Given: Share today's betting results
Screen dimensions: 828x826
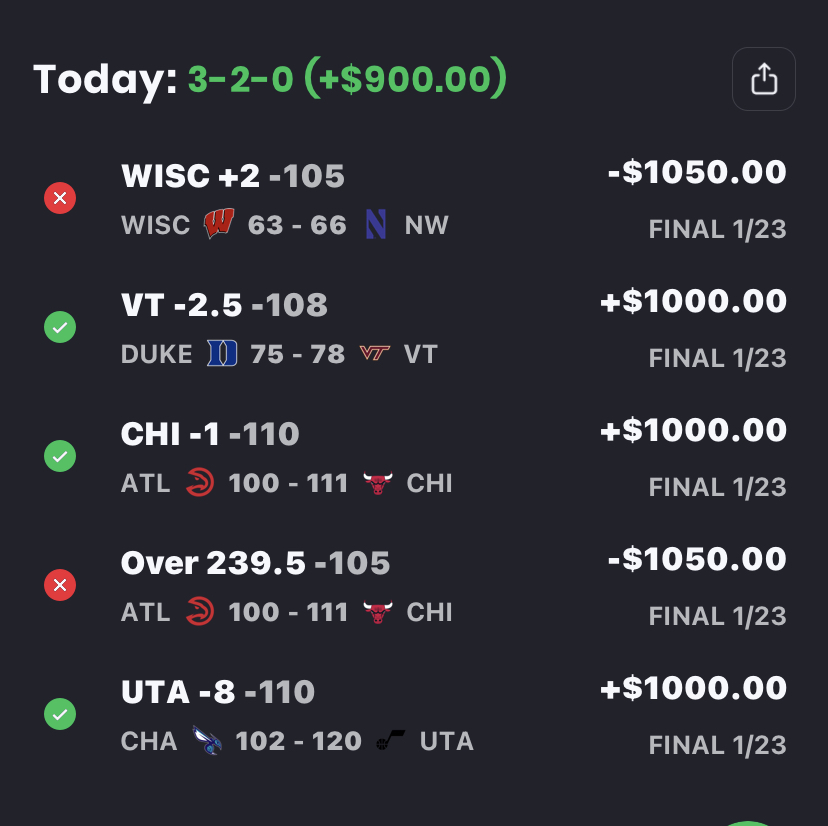Looking at the screenshot, I should pos(763,79).
